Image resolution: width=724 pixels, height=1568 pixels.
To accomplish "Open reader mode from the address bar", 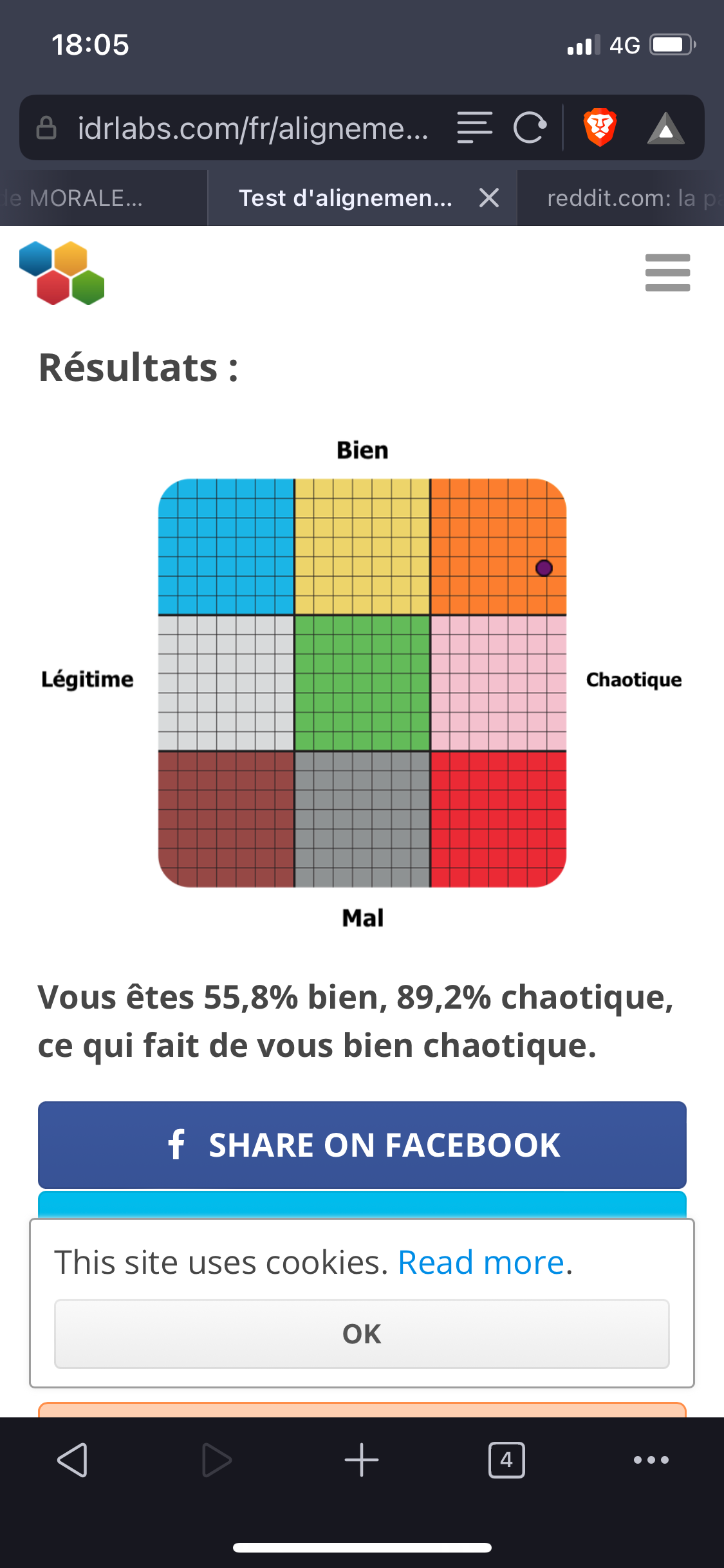I will pos(474,127).
